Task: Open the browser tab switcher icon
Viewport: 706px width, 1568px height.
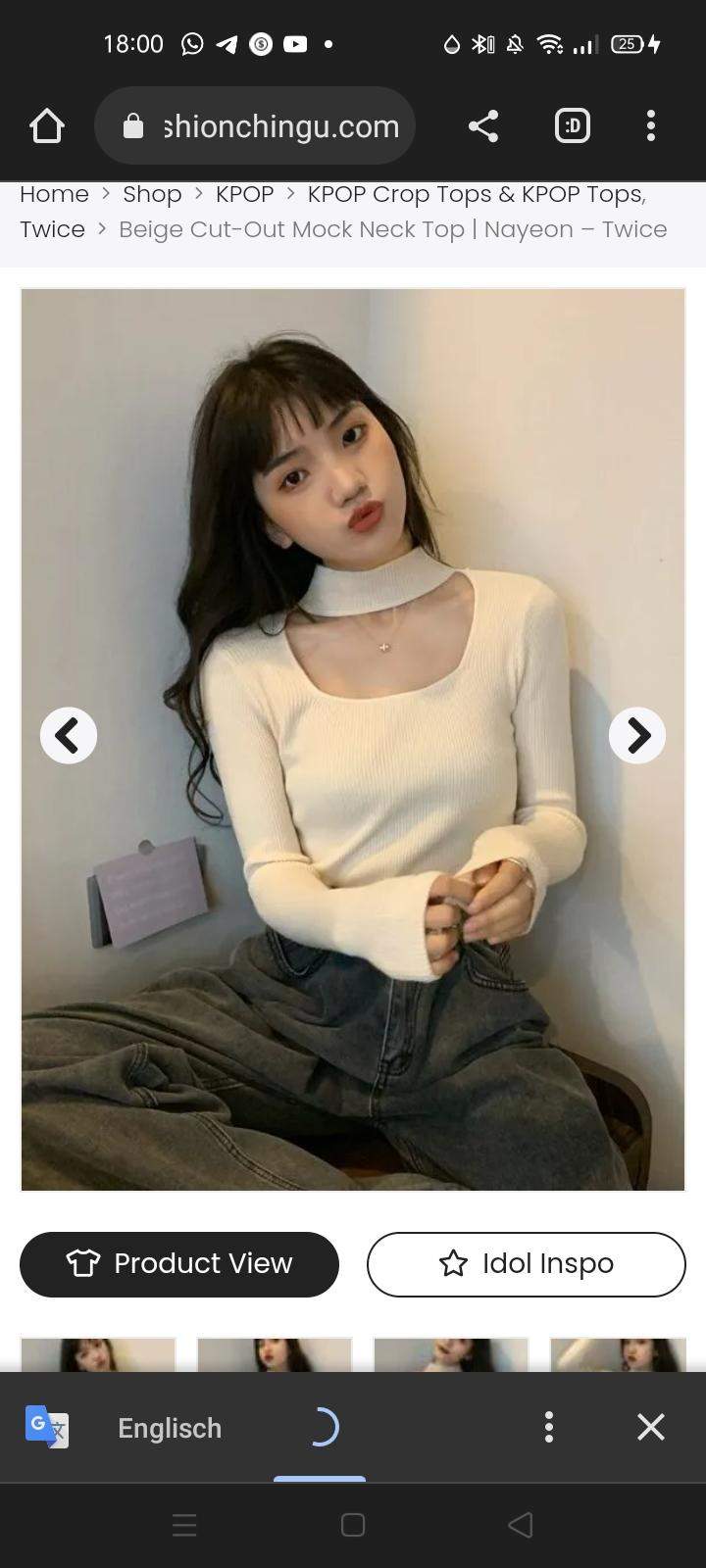Action: [x=572, y=125]
